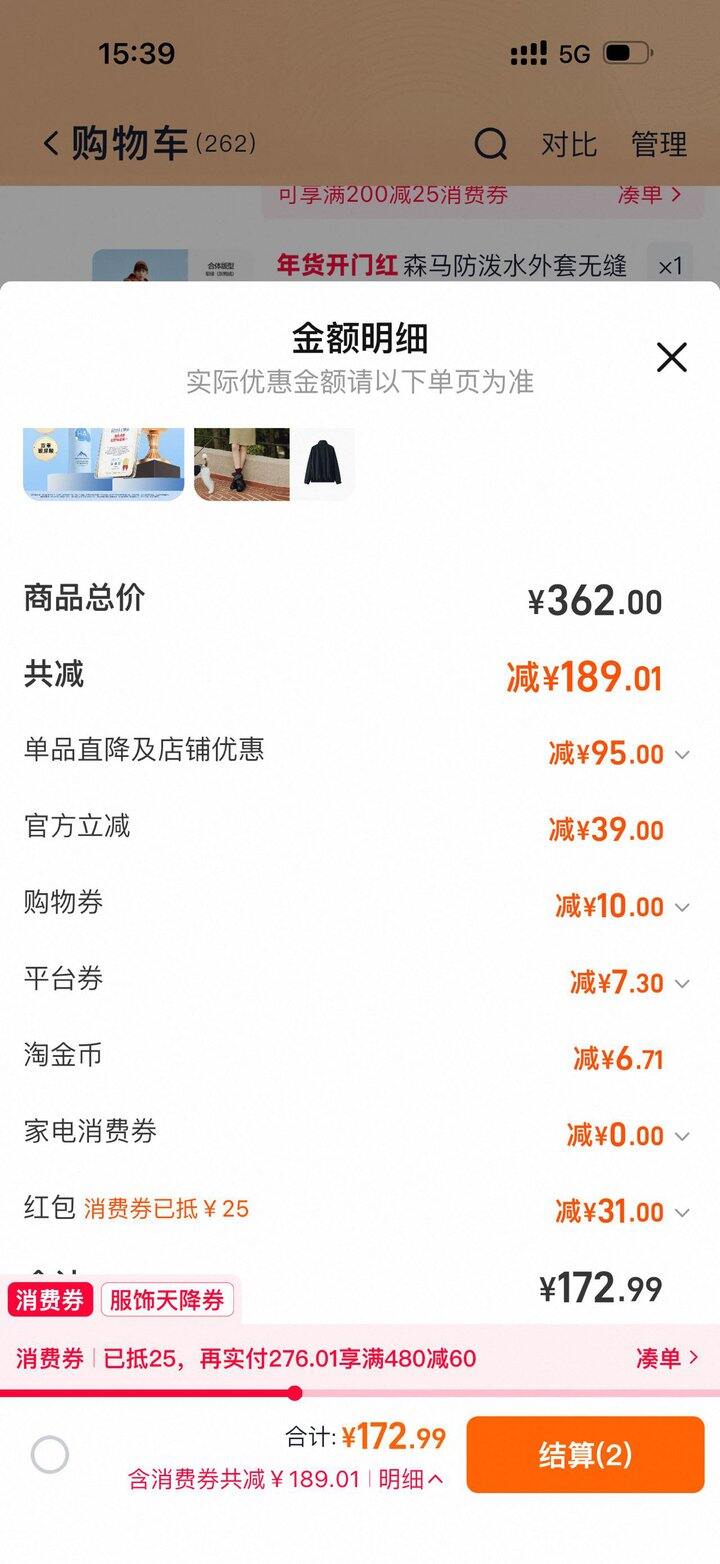Tap 对比 to compare items

click(568, 144)
